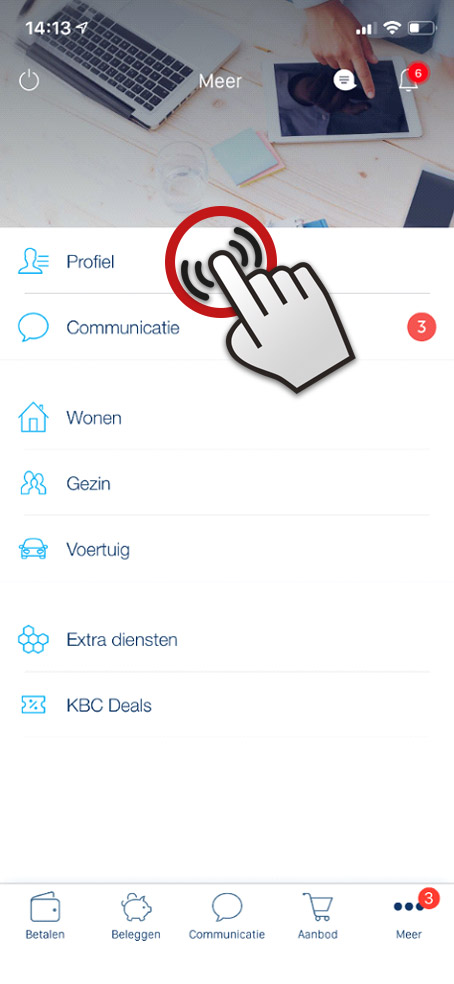Open the chat assistant bubble icon
The image size is (454, 984).
pyautogui.click(x=345, y=79)
